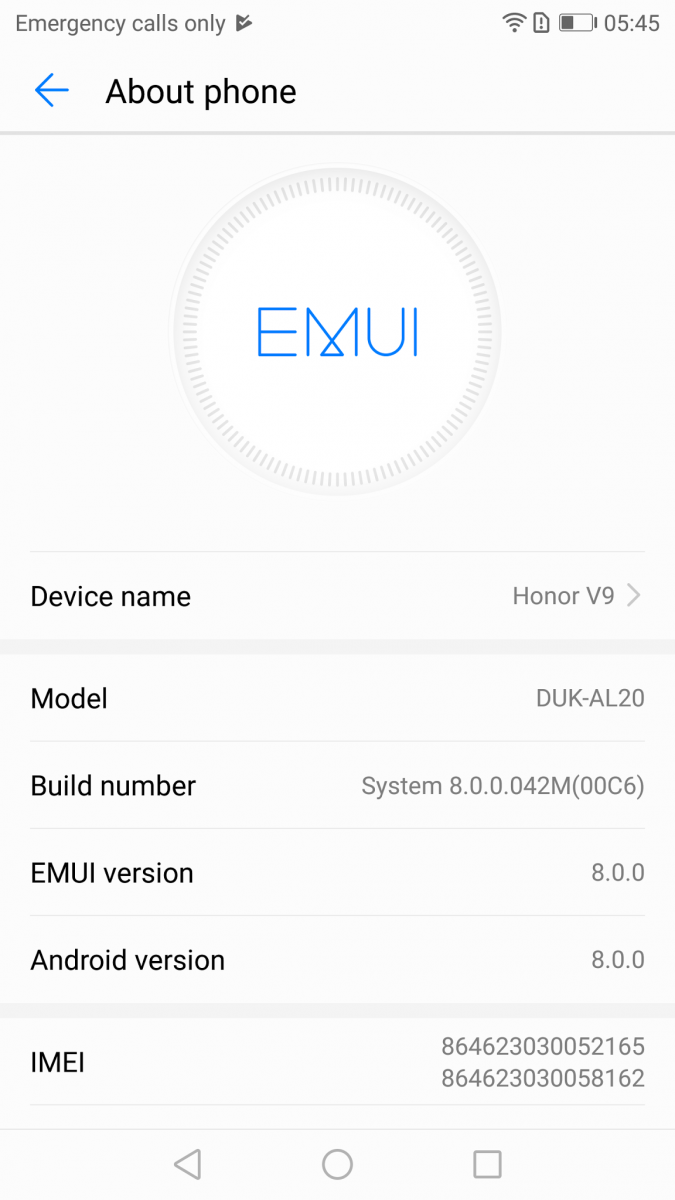Tap the Build number row

click(337, 785)
